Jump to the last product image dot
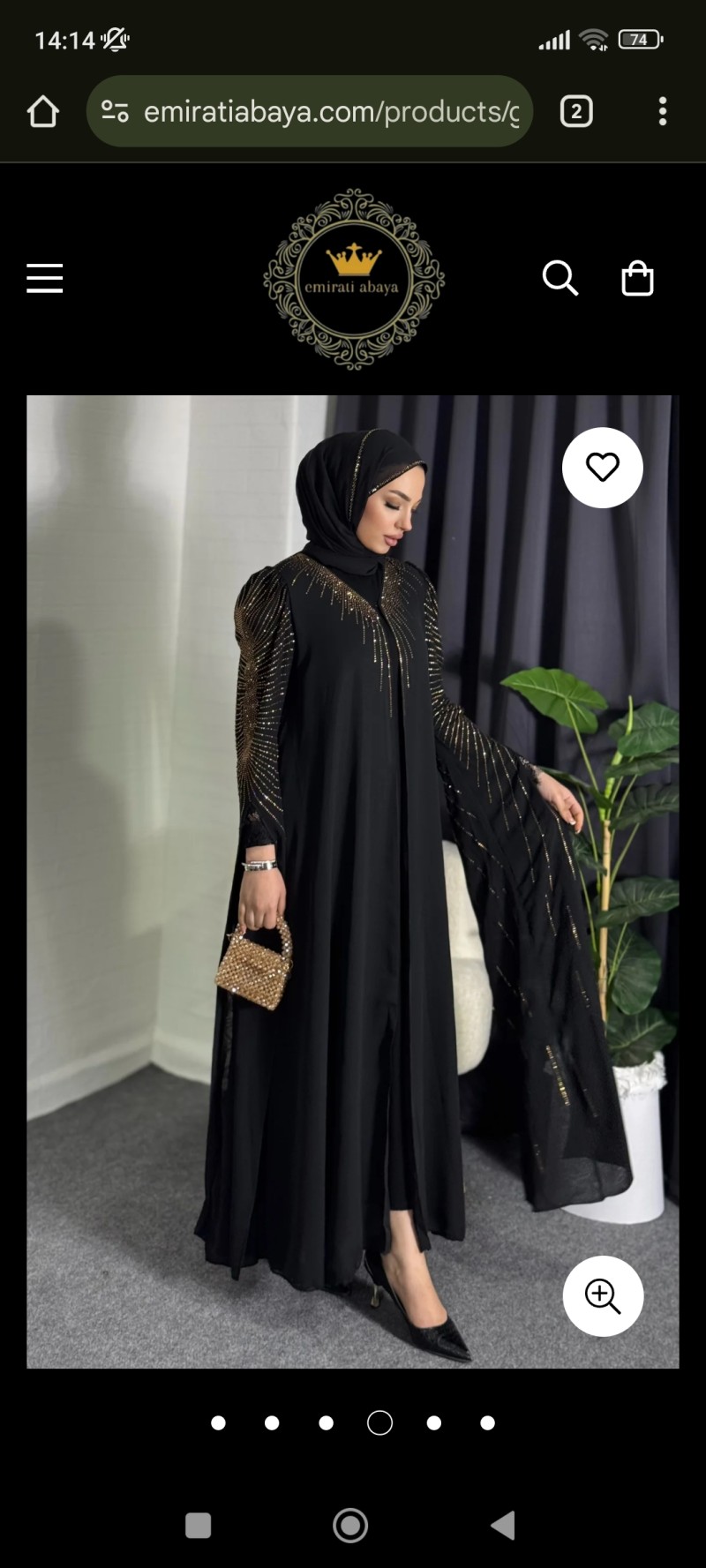Screen dimensions: 706x1568 pyautogui.click(x=487, y=1422)
